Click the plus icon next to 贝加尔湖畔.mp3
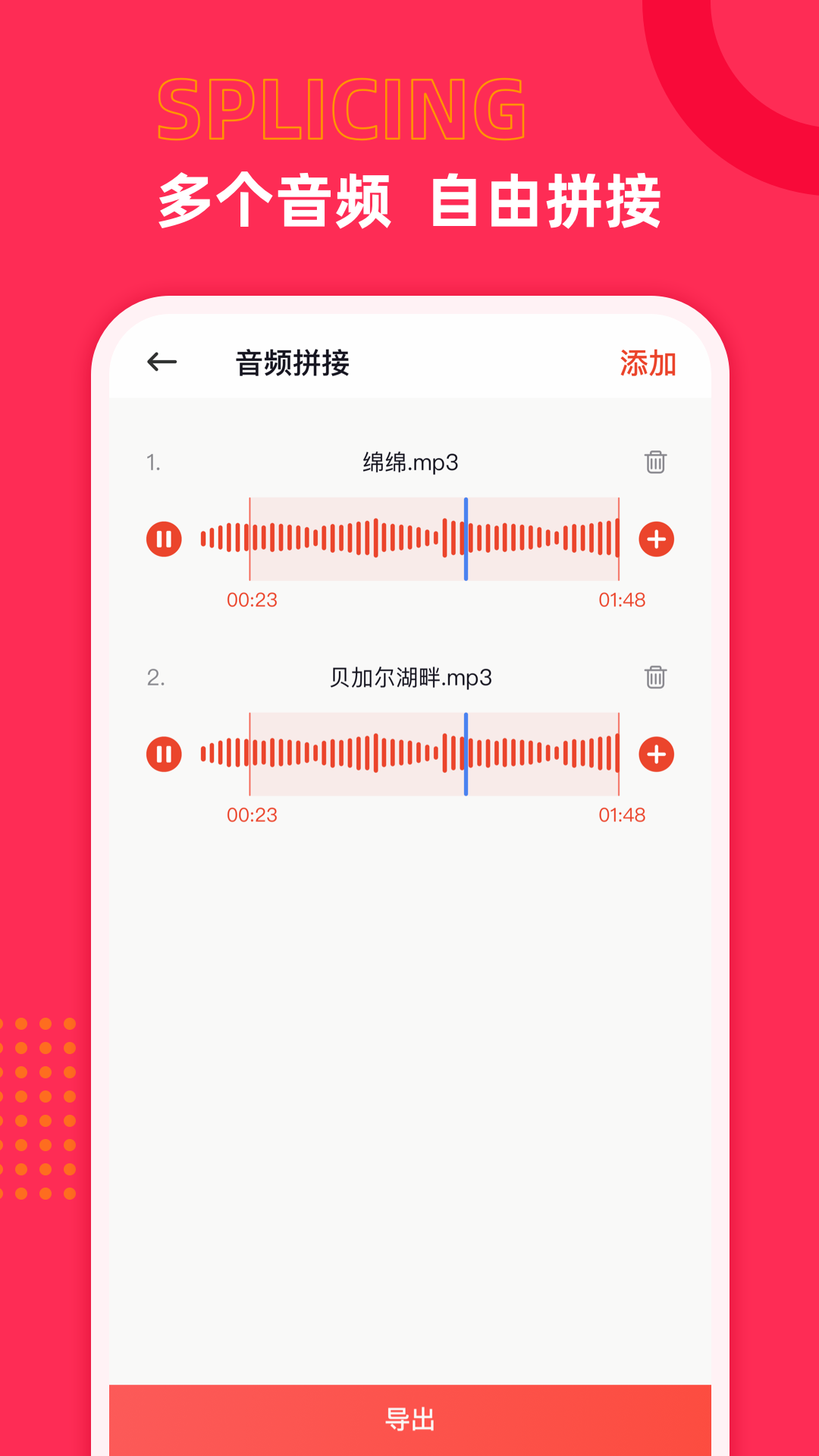 point(655,755)
